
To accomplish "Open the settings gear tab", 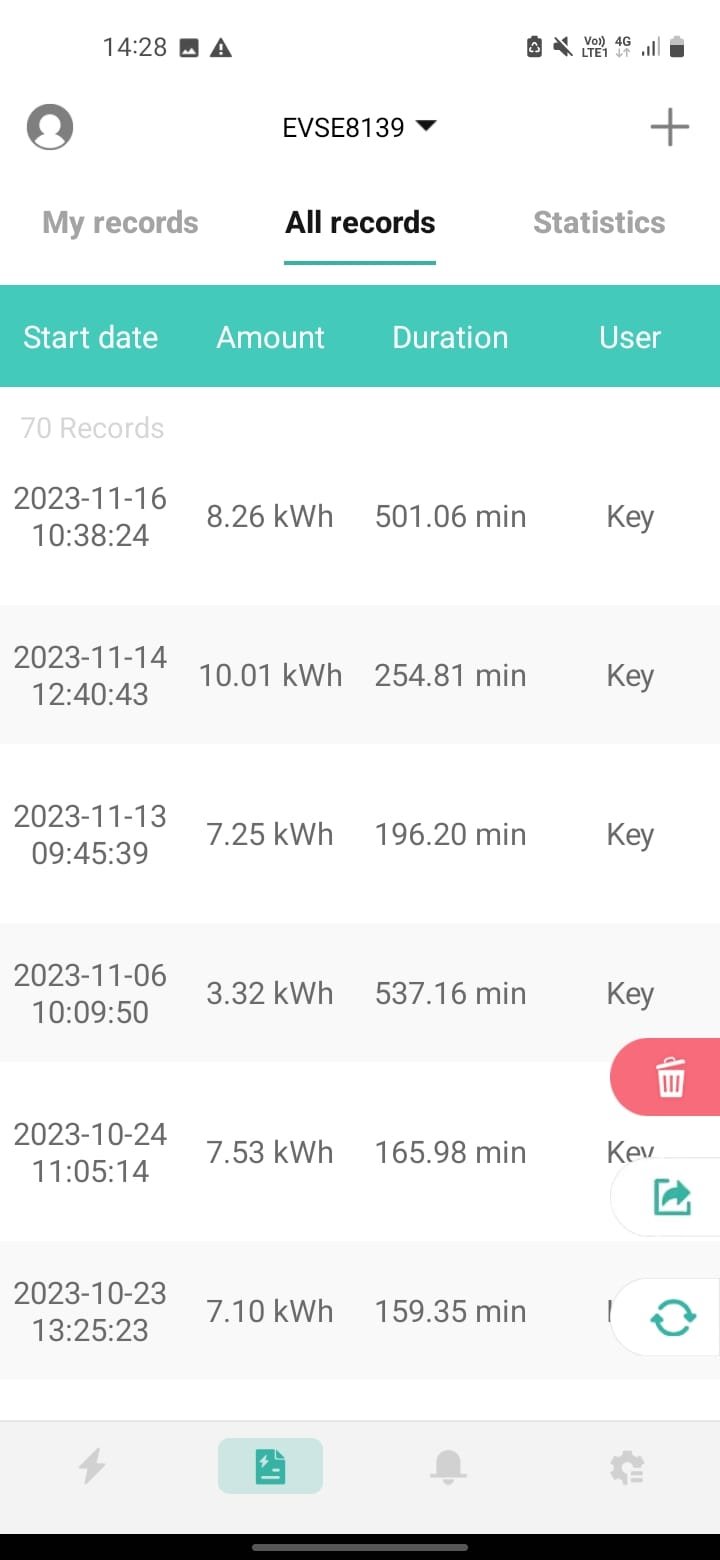I will [x=627, y=1466].
